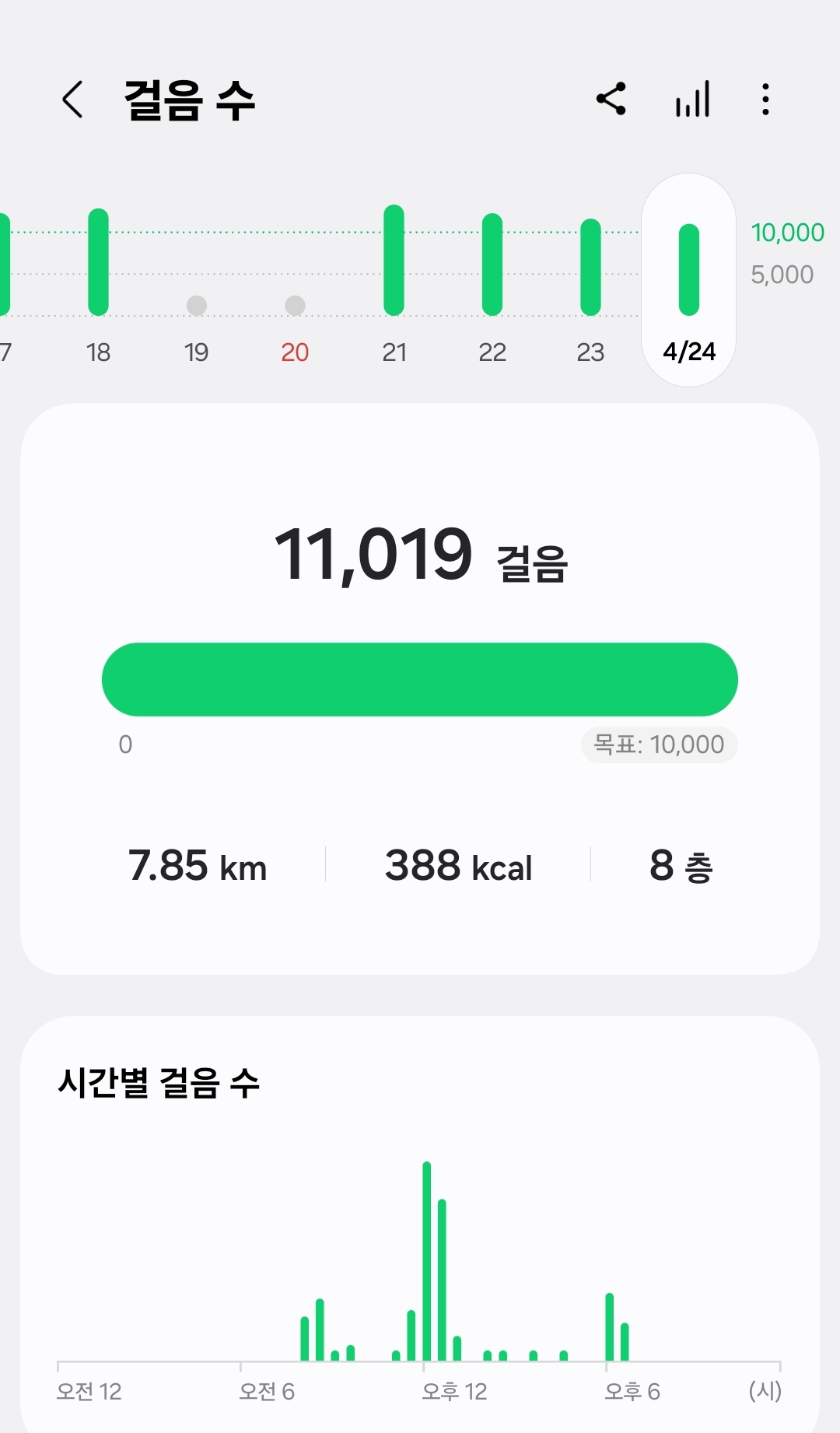Select day 23 in the date strip
The width and height of the screenshot is (840, 1433).
click(590, 280)
